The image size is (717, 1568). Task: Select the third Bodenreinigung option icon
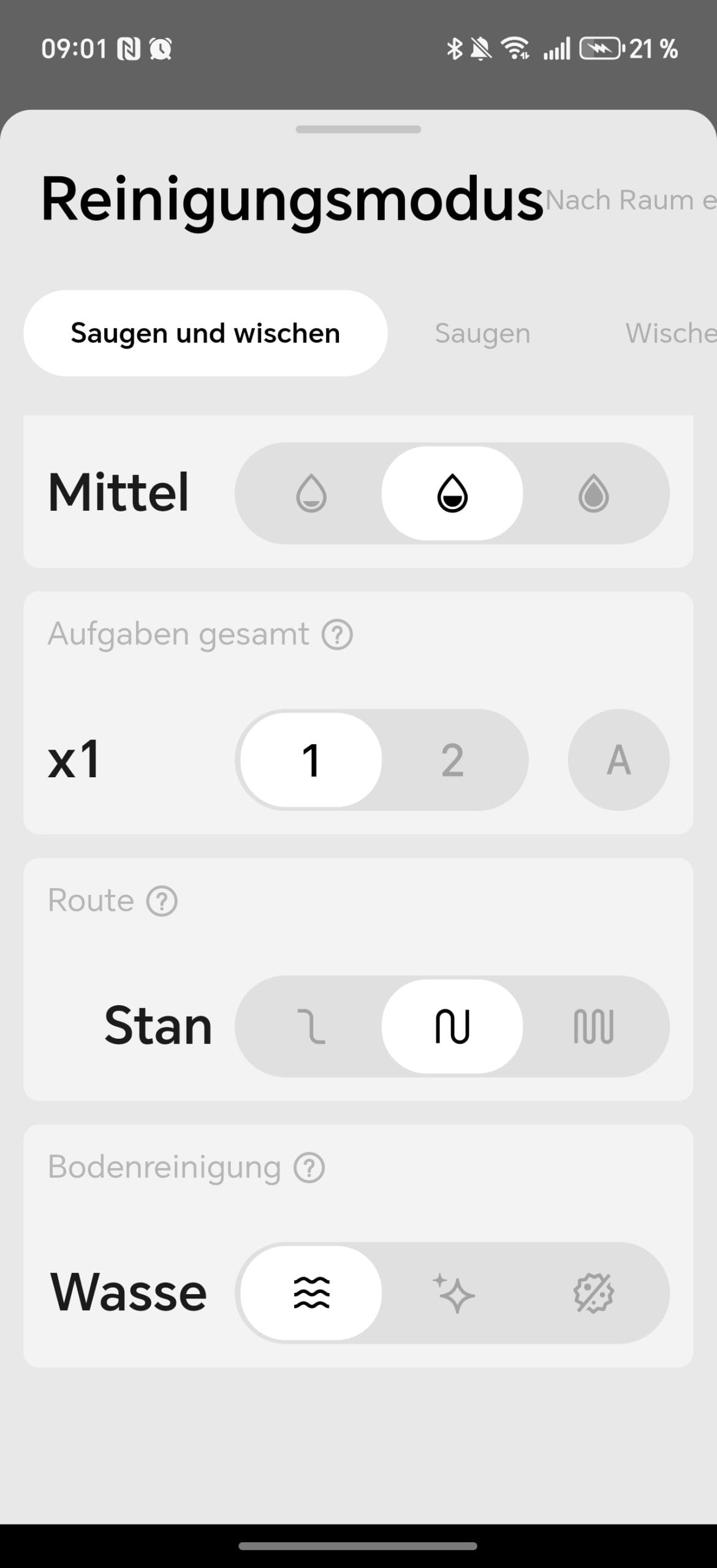pos(593,1293)
